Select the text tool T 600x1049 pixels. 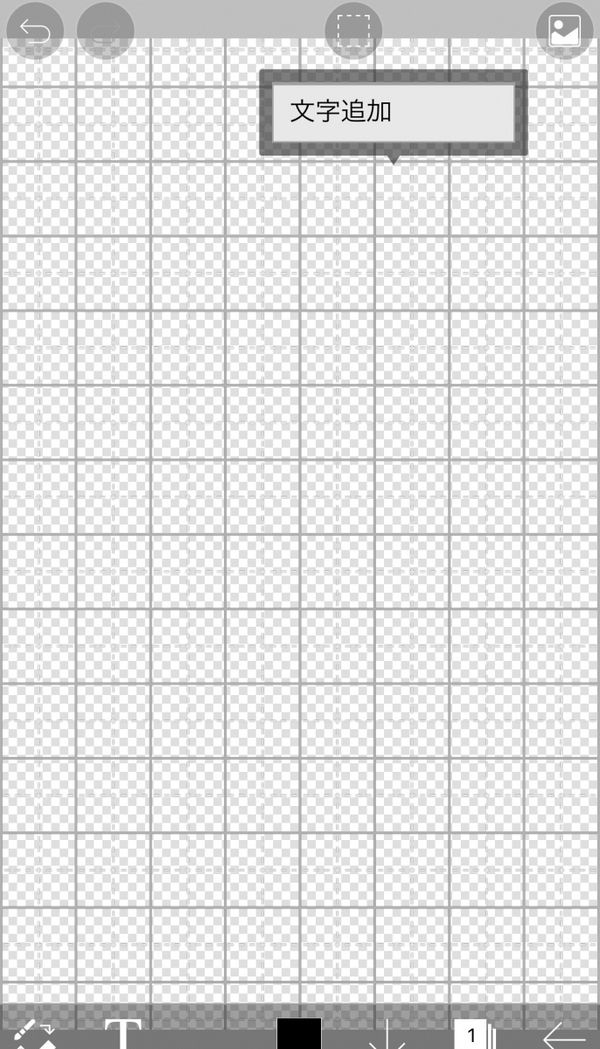tap(123, 1034)
